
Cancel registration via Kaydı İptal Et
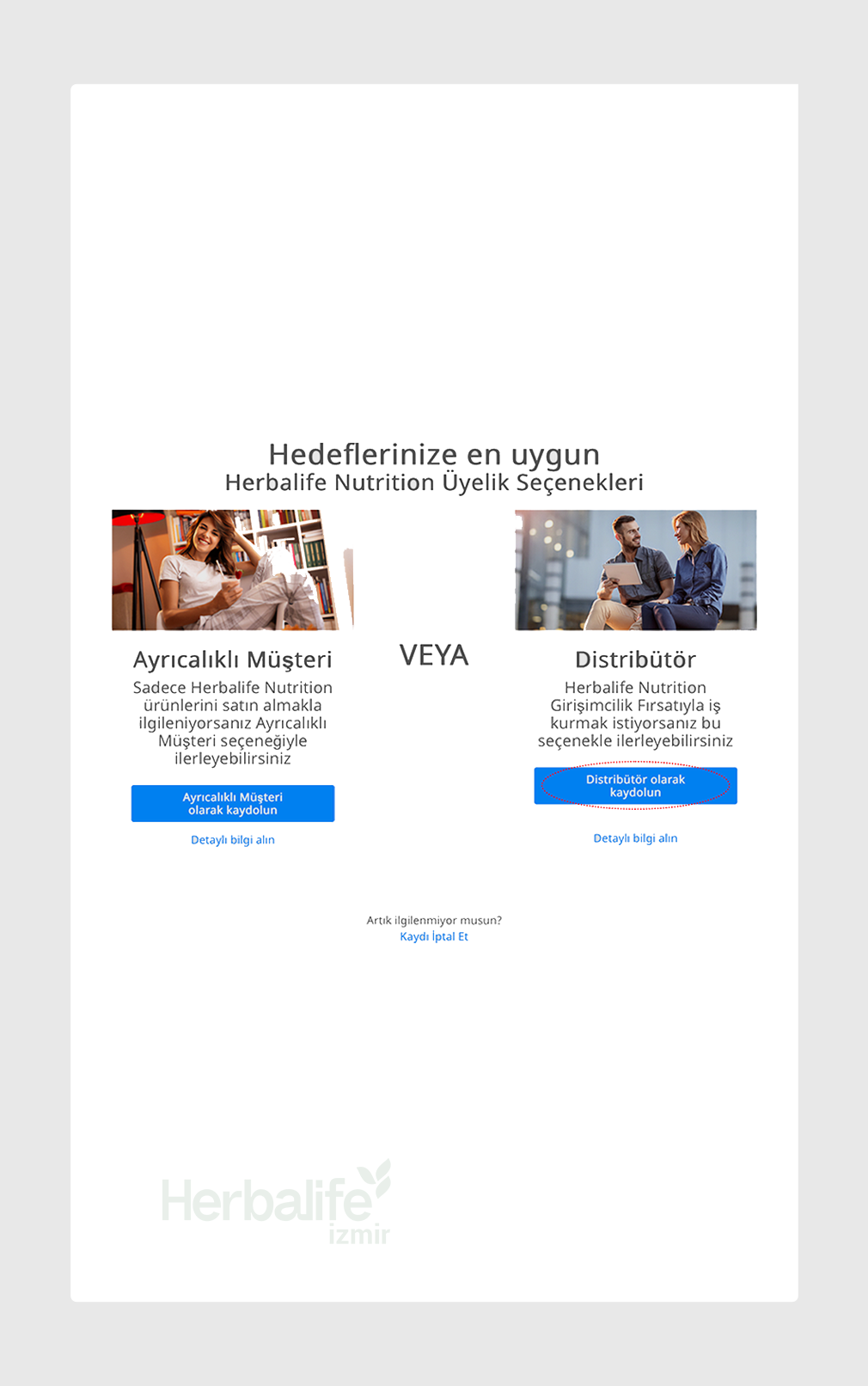pyautogui.click(x=433, y=936)
